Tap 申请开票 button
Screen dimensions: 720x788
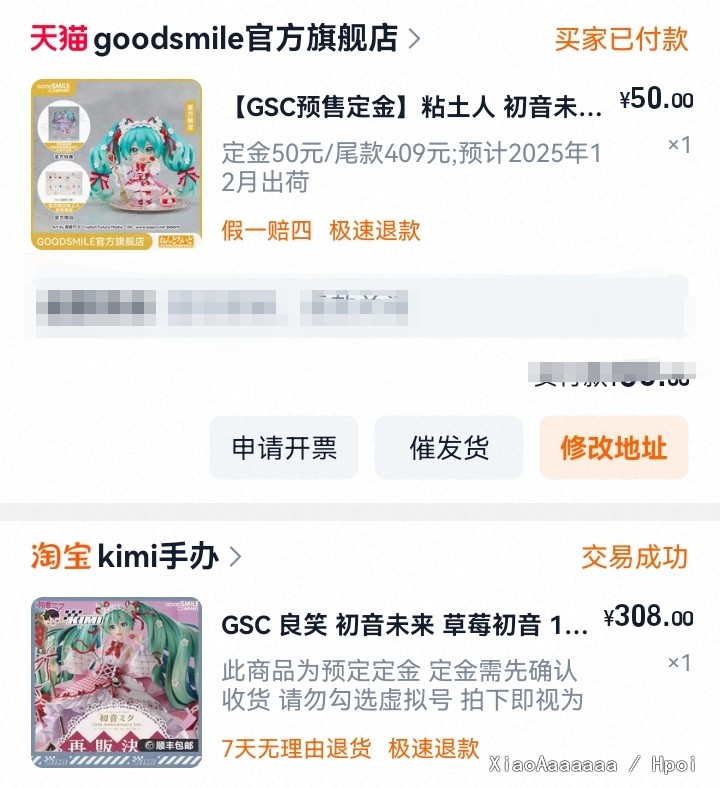tap(284, 448)
